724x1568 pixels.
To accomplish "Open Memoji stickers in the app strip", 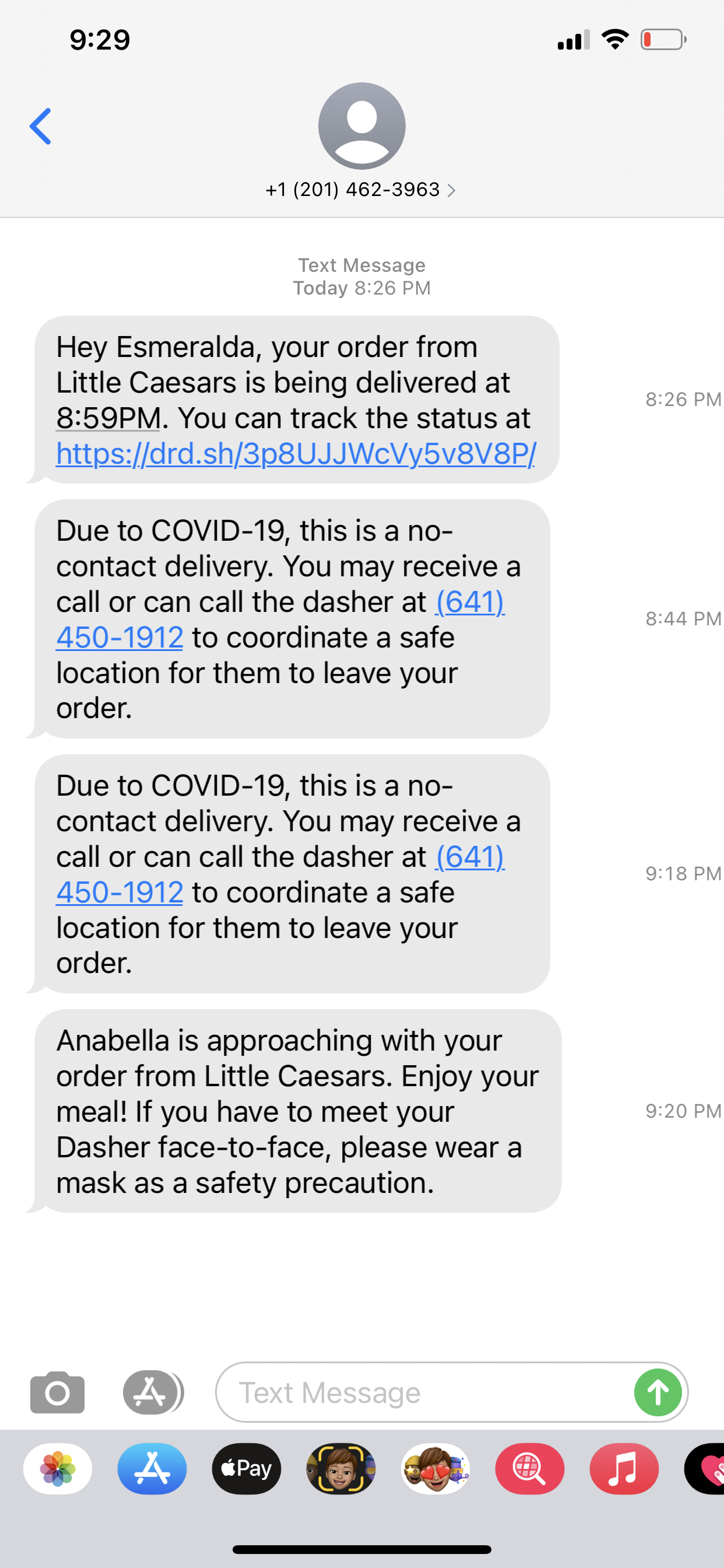I will click(x=435, y=1469).
